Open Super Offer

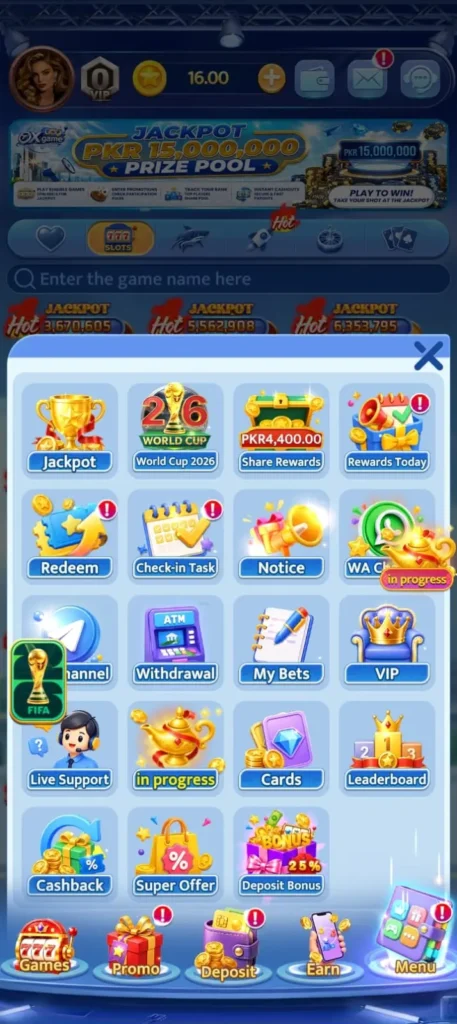click(175, 854)
